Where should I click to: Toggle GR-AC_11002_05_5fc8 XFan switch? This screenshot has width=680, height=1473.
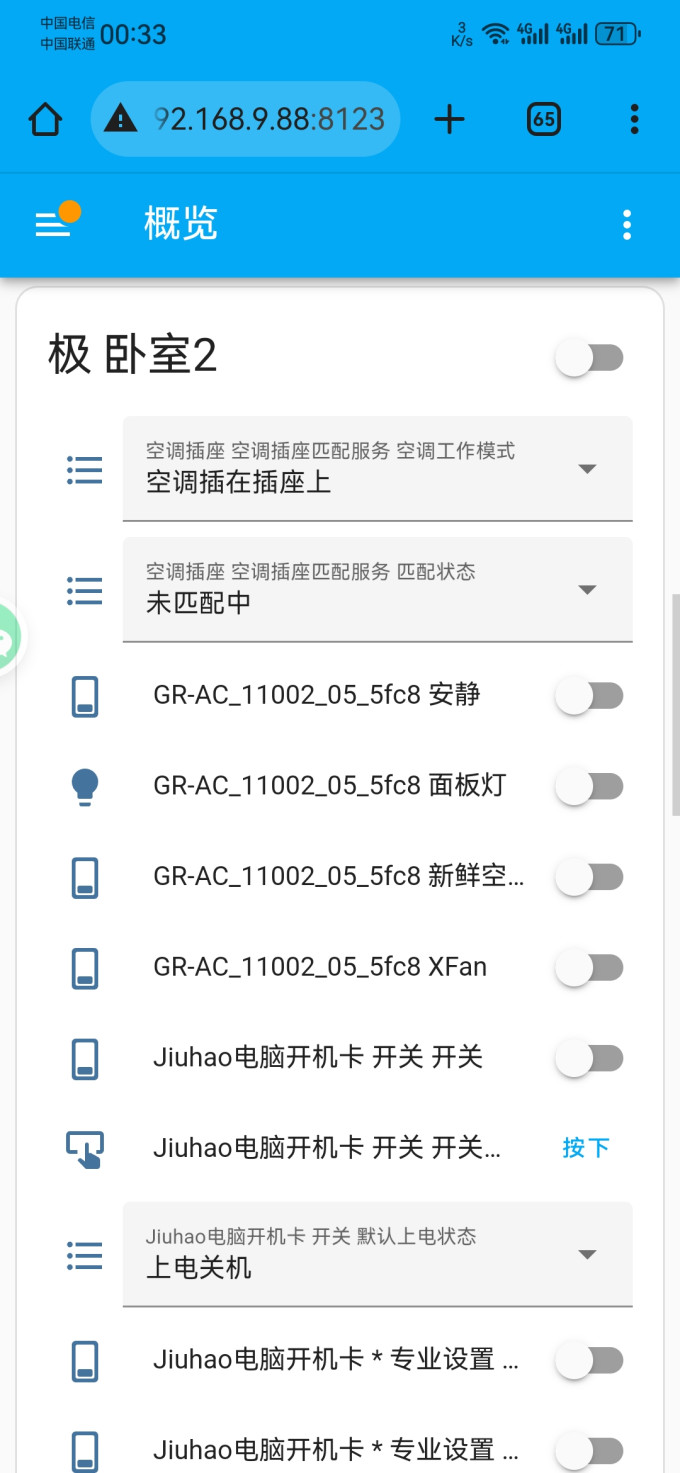590,968
